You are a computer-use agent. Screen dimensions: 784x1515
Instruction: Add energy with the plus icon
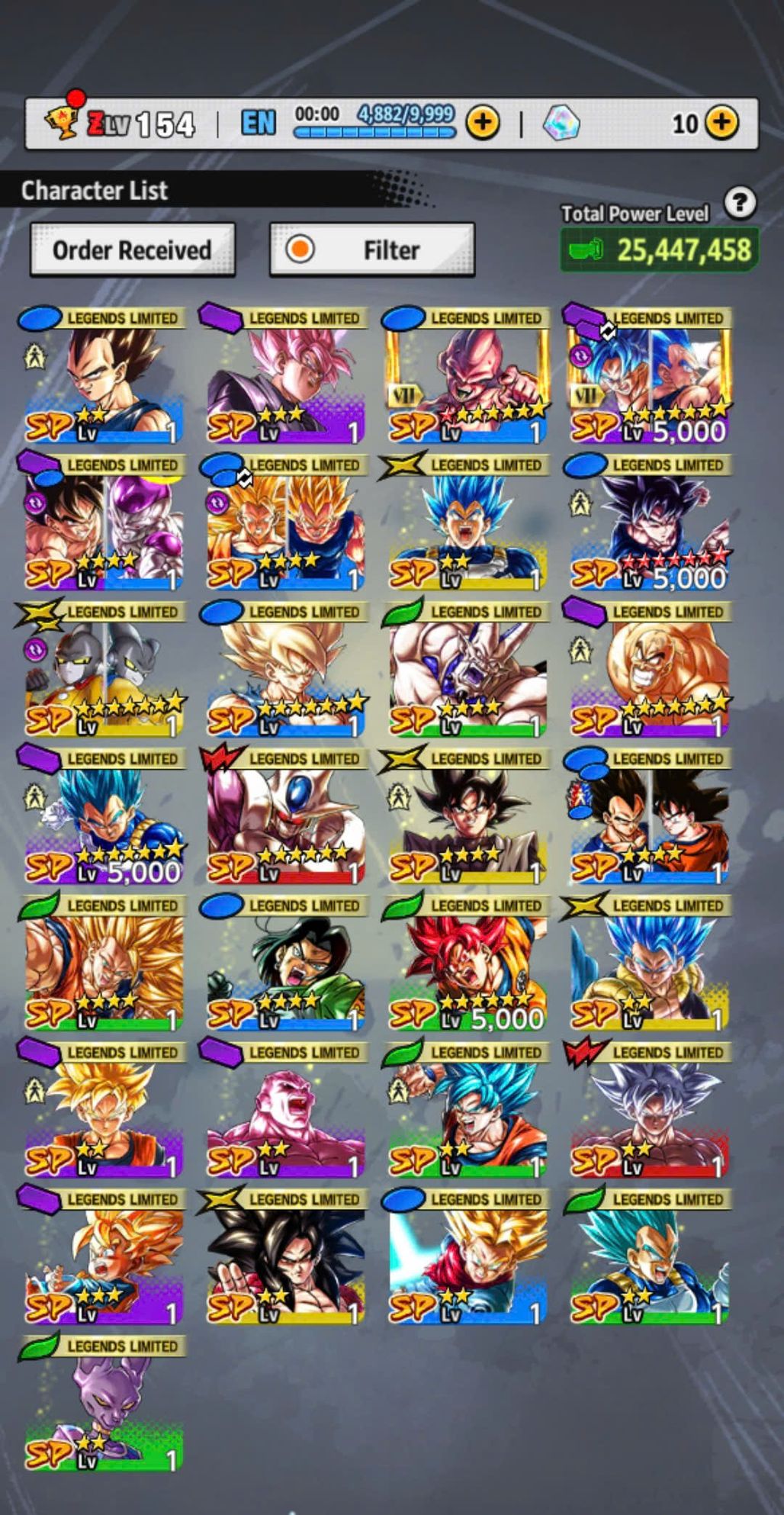pos(483,122)
